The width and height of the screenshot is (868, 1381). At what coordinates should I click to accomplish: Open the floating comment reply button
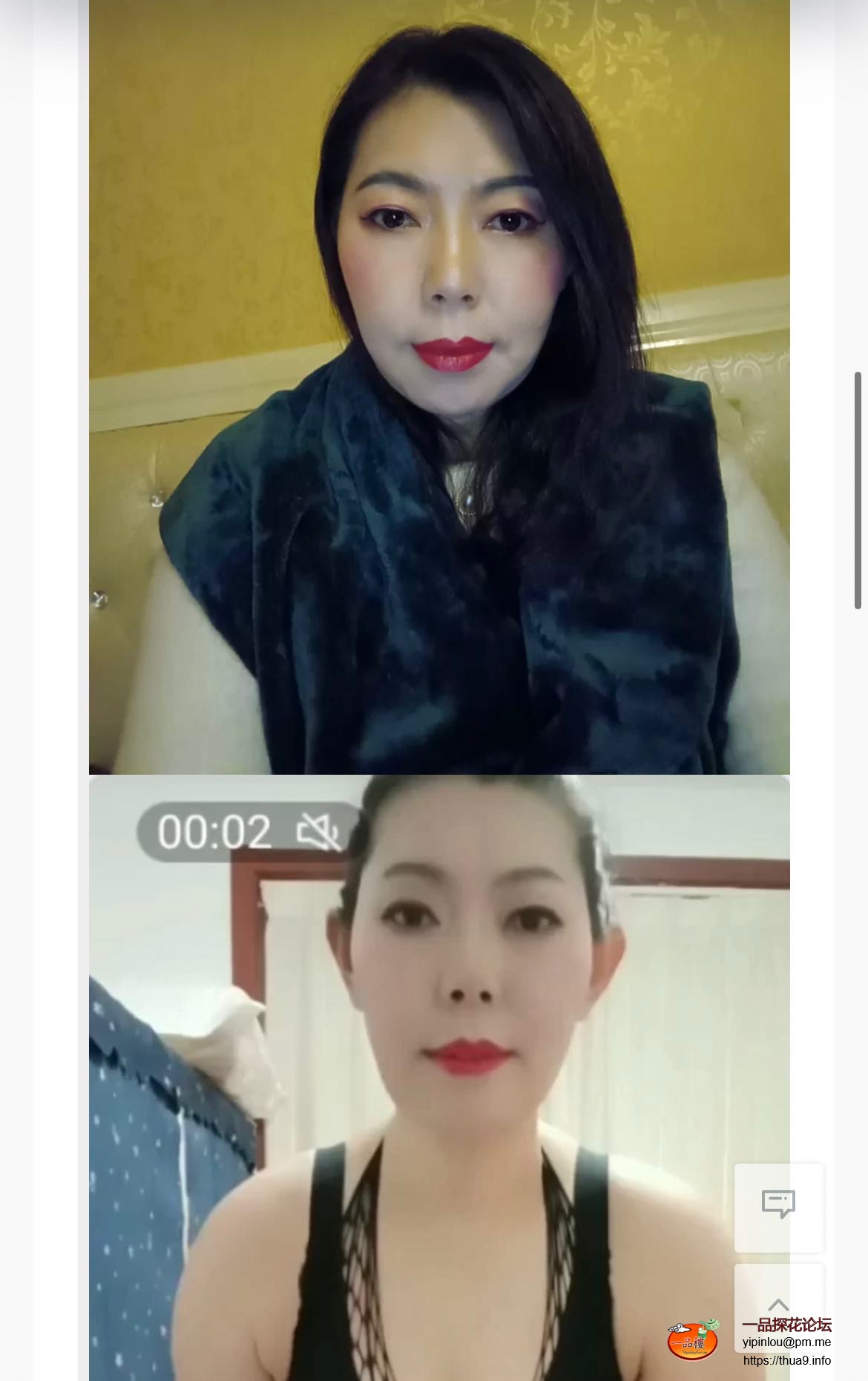(x=778, y=1207)
